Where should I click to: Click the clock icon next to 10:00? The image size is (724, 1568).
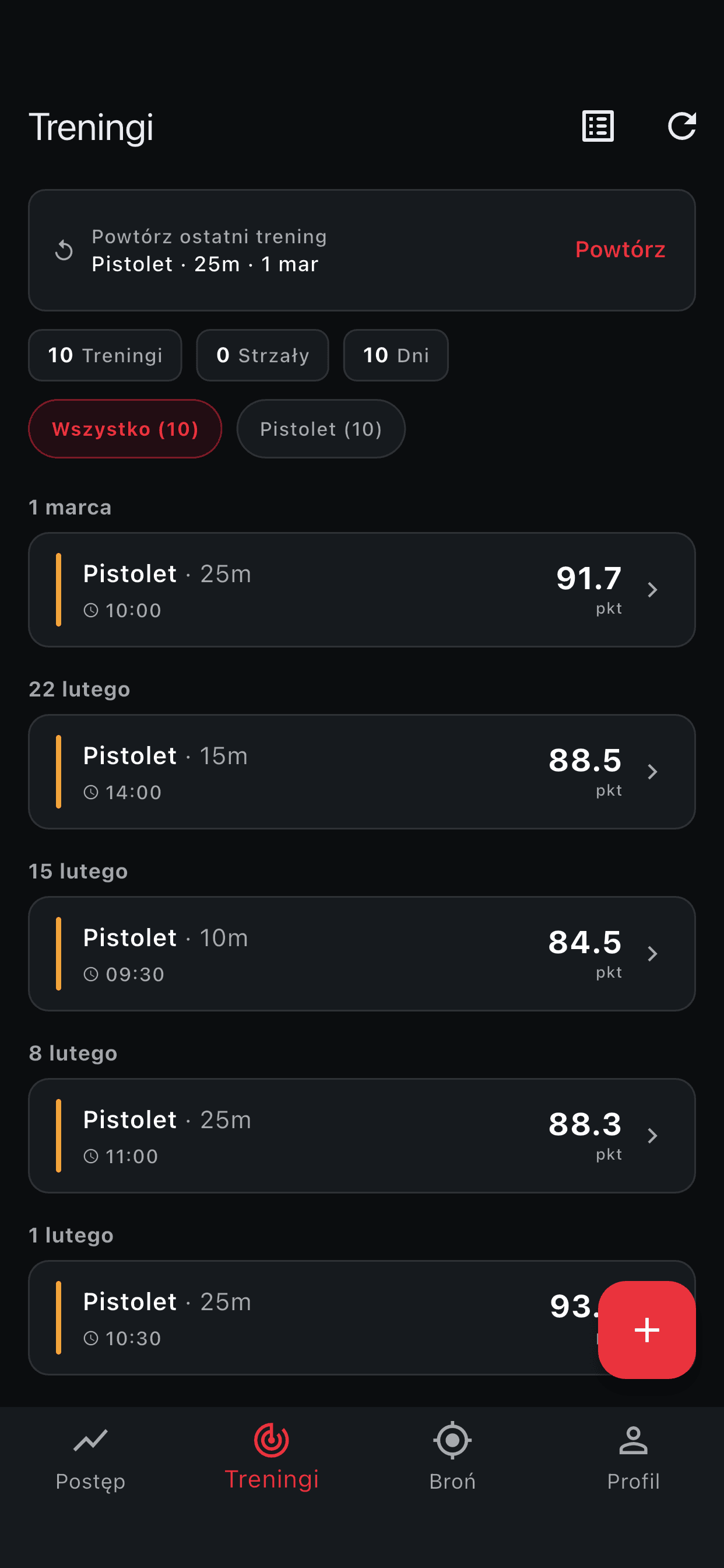click(92, 610)
